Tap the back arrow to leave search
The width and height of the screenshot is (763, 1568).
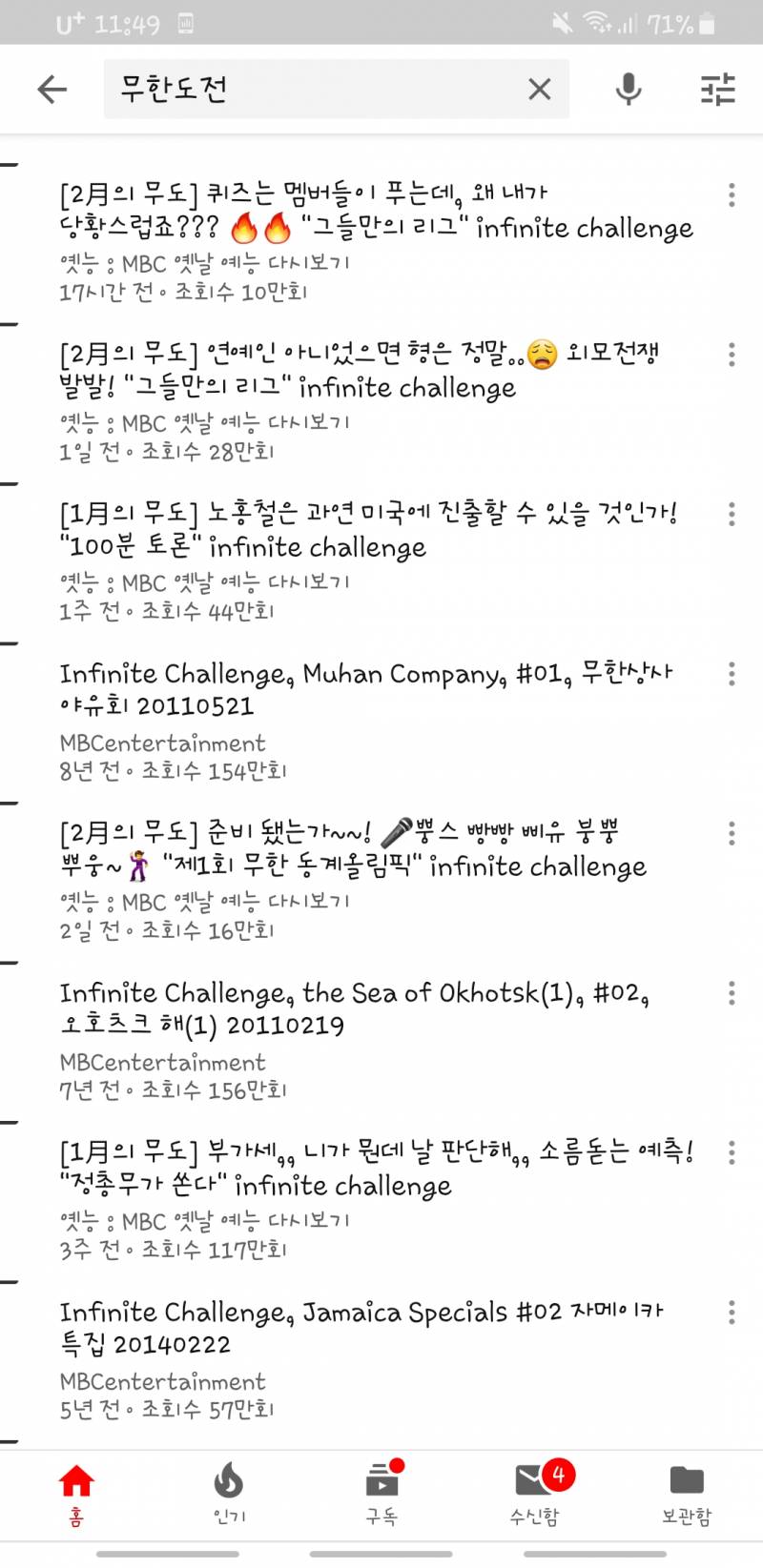pos(52,88)
